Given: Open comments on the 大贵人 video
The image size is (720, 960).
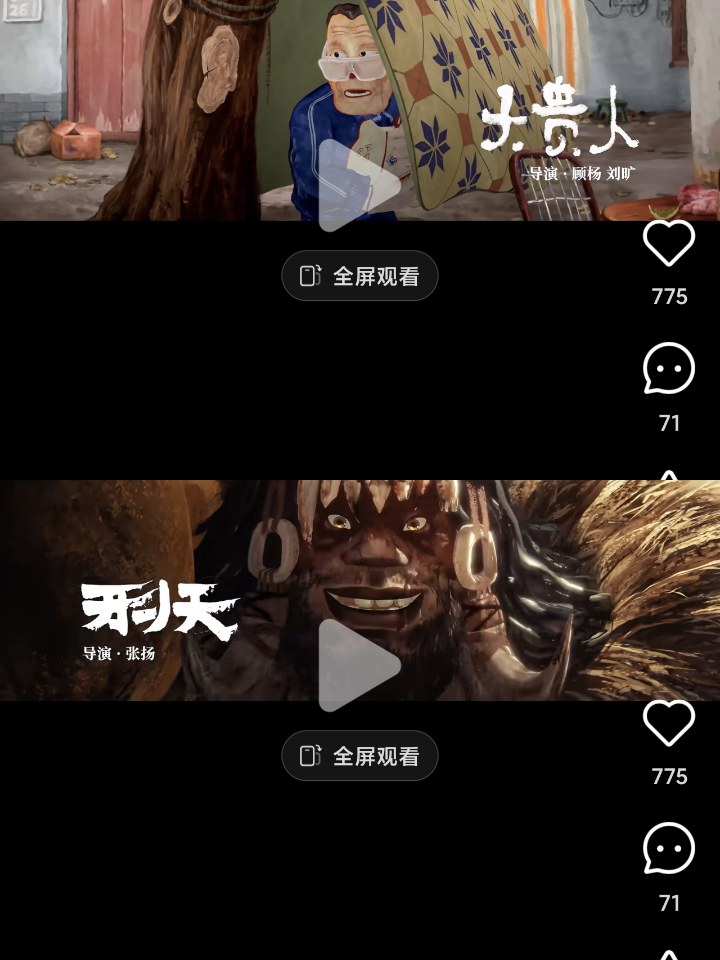Looking at the screenshot, I should tap(668, 369).
